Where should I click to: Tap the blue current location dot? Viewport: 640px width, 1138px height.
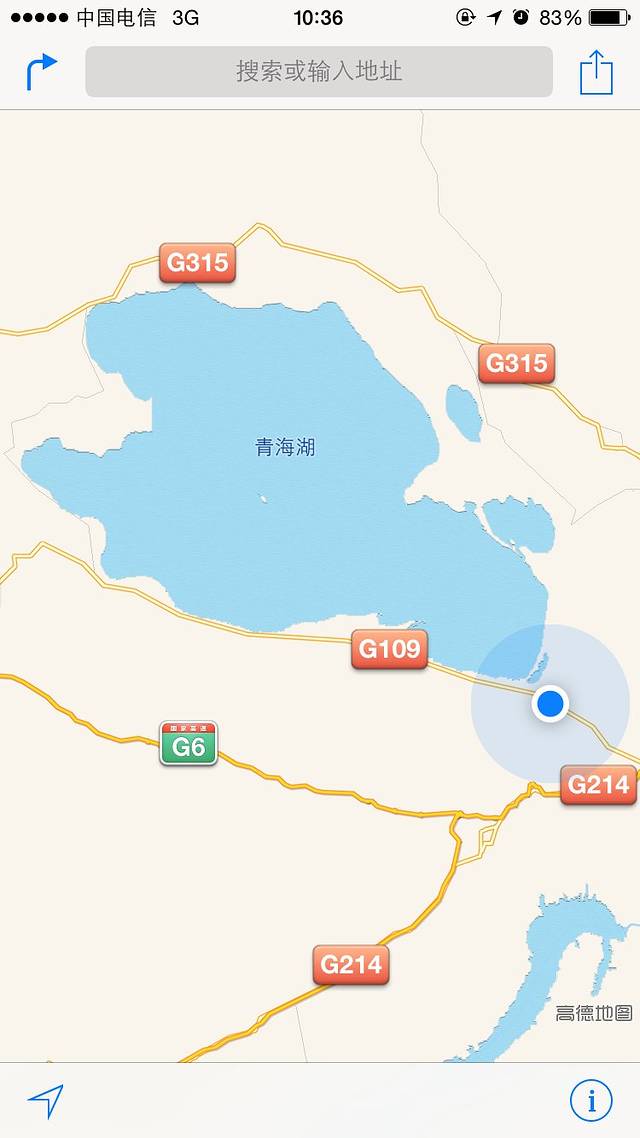pos(550,704)
